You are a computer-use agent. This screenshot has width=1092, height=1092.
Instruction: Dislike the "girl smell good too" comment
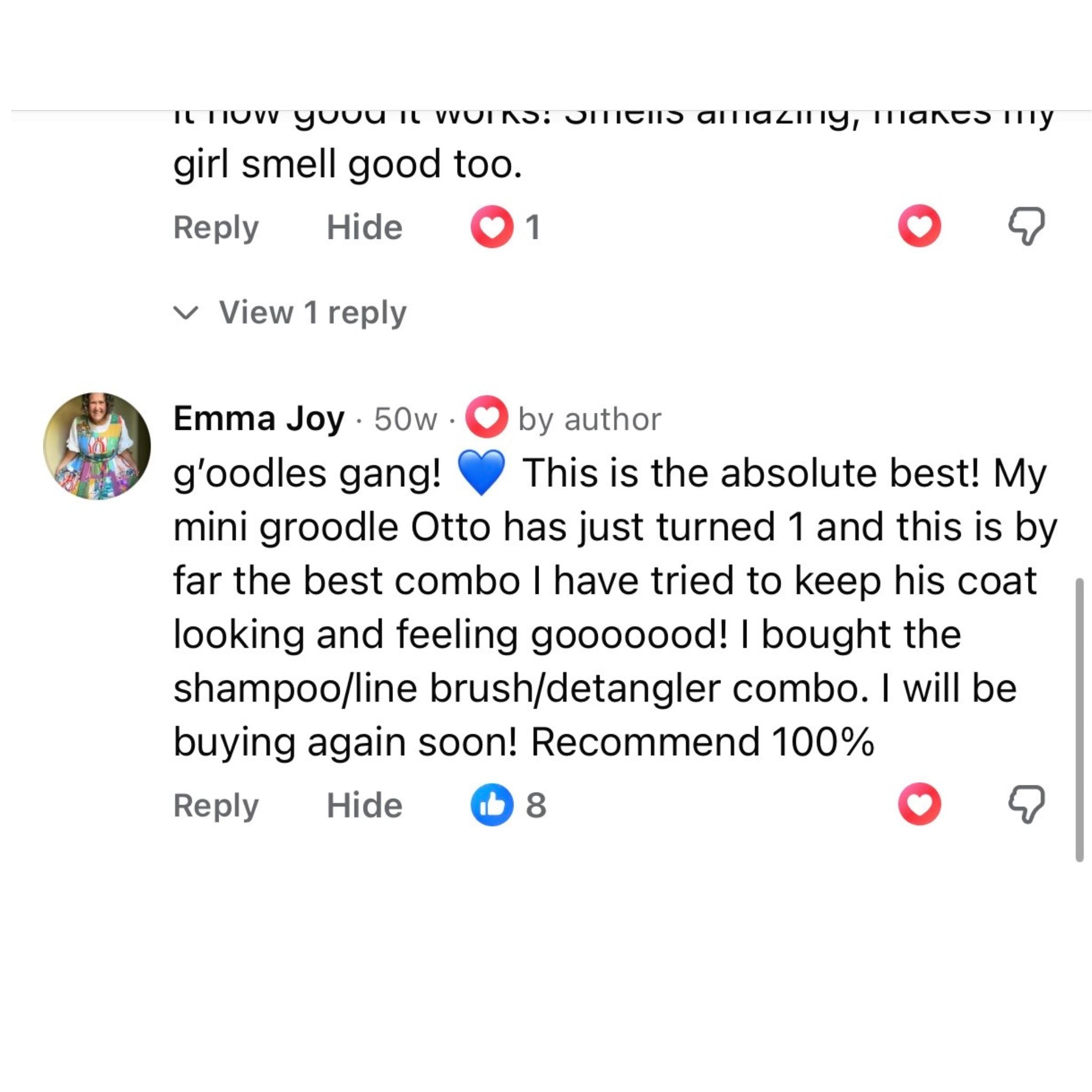tap(1026, 226)
